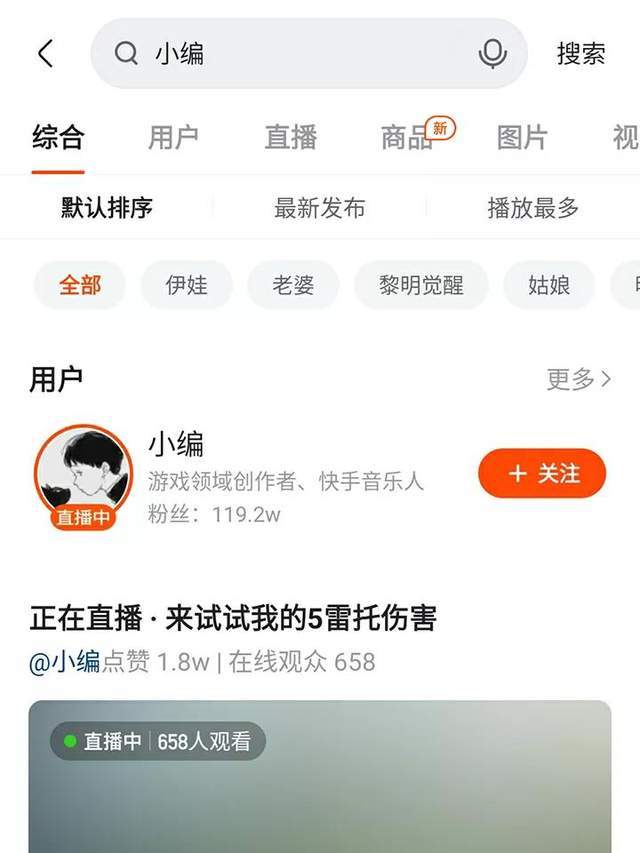The width and height of the screenshot is (640, 853).
Task: Go back using the back arrow
Action: click(45, 53)
